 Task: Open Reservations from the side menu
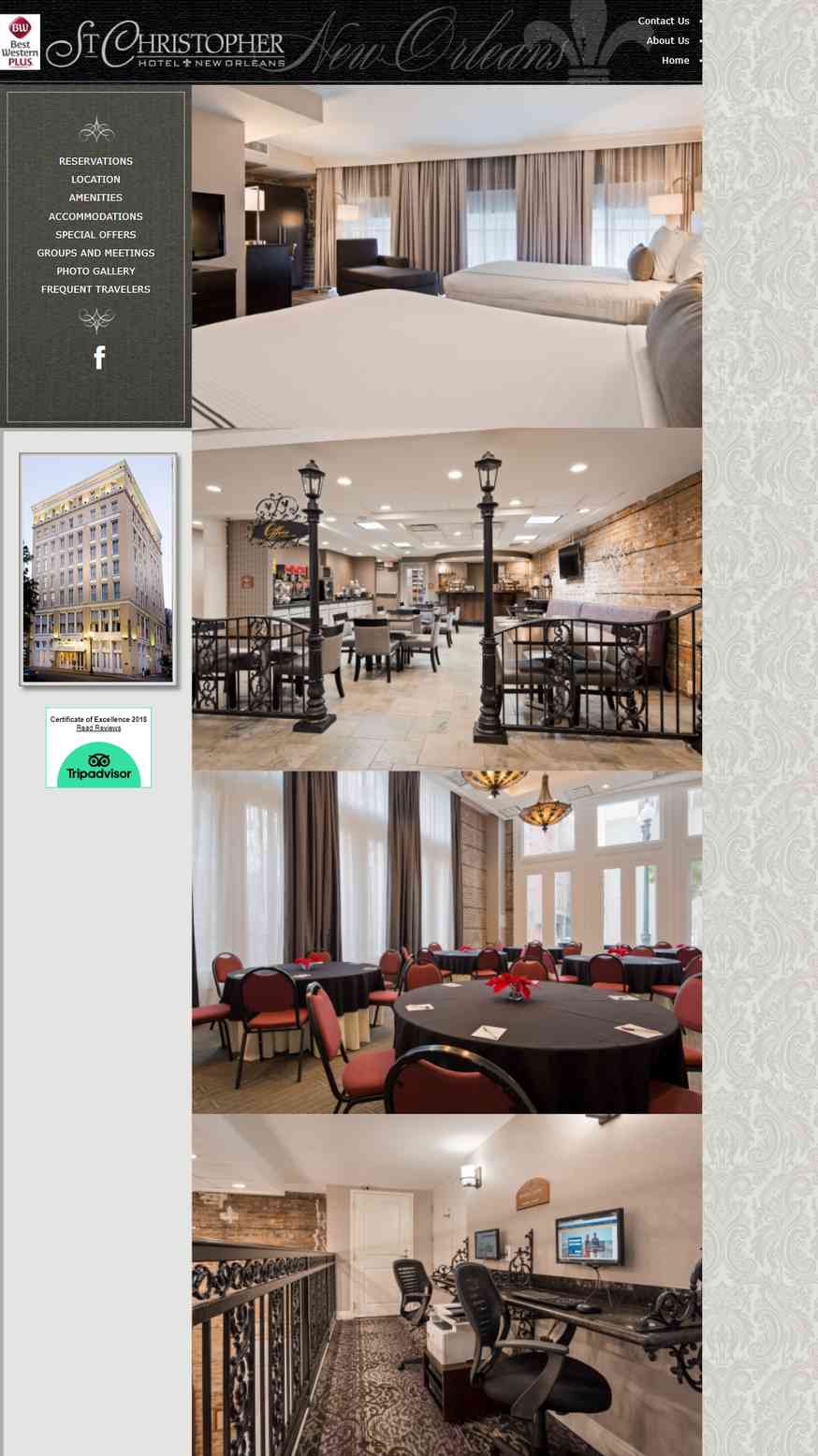click(95, 161)
